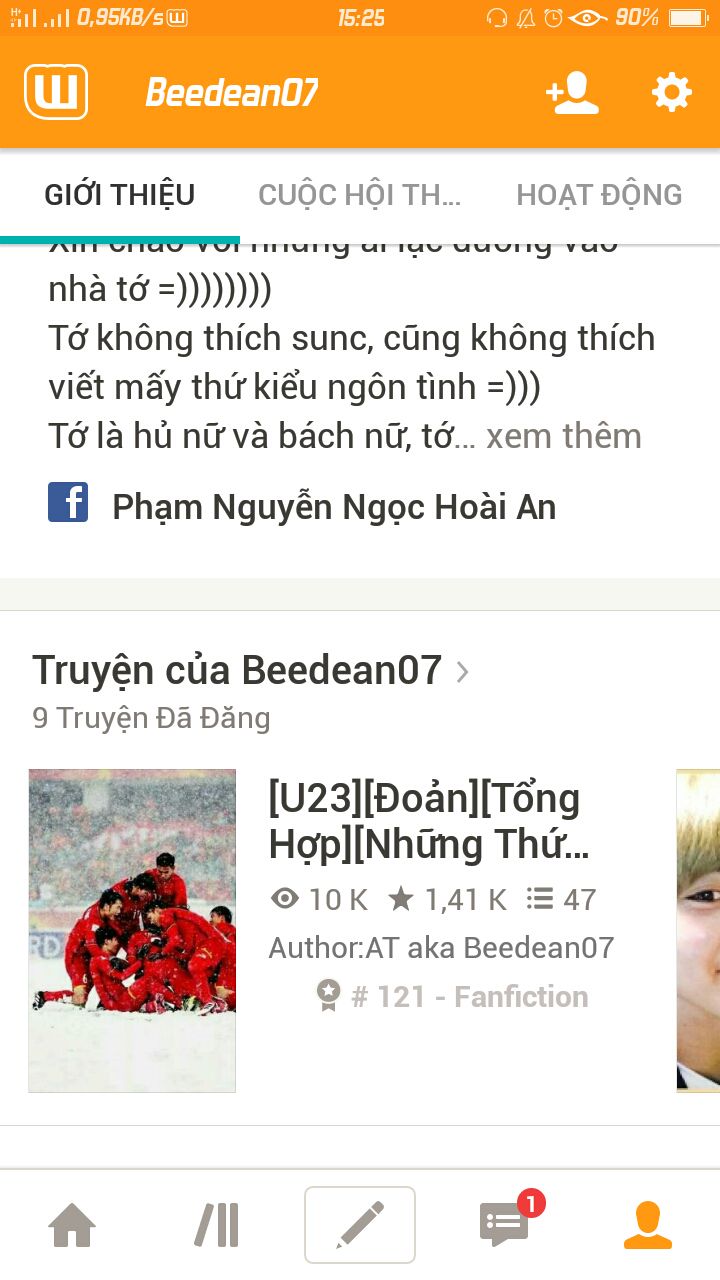Open the settings gear
Image resolution: width=720 pixels, height=1280 pixels.
click(x=671, y=93)
